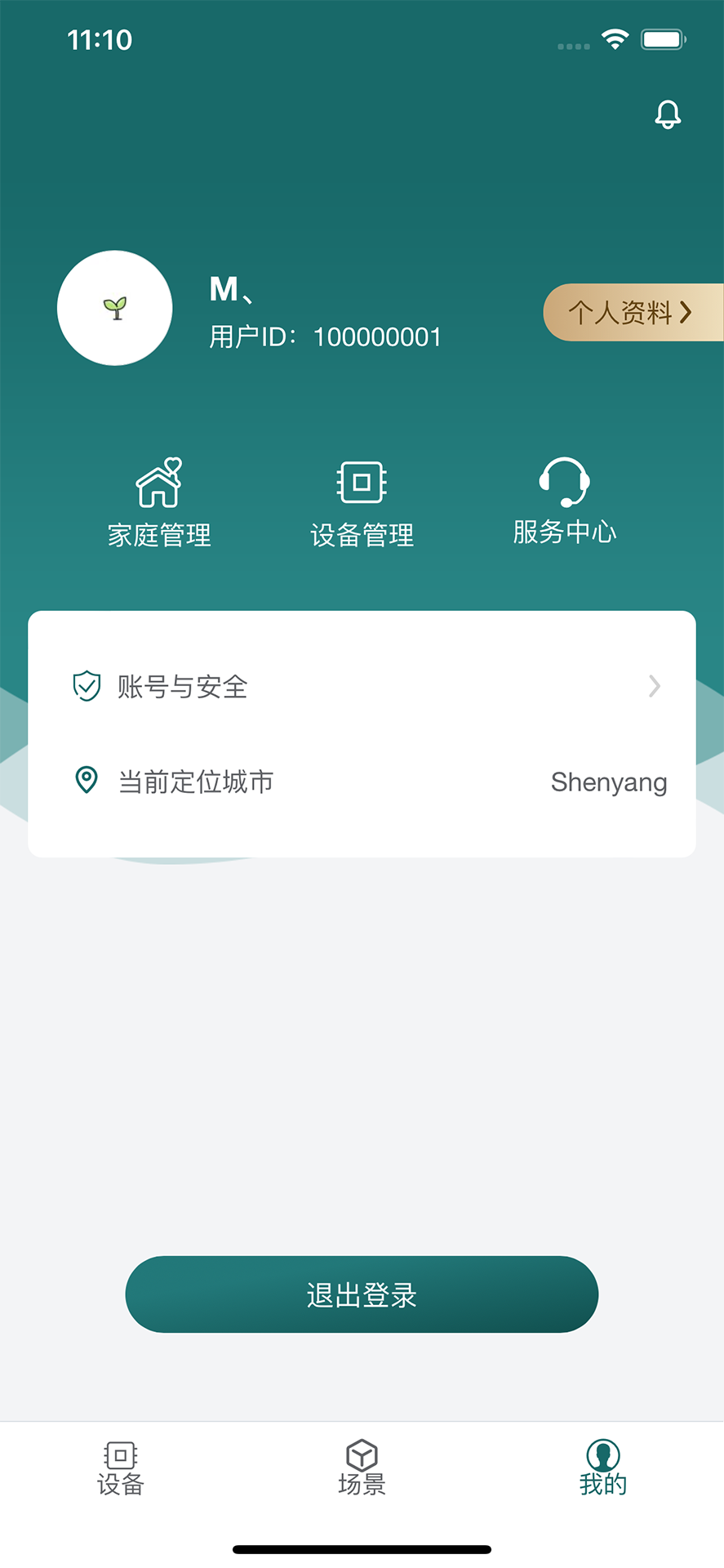Click the battery indicator in status bar
This screenshot has height=1568, width=724.
(663, 38)
